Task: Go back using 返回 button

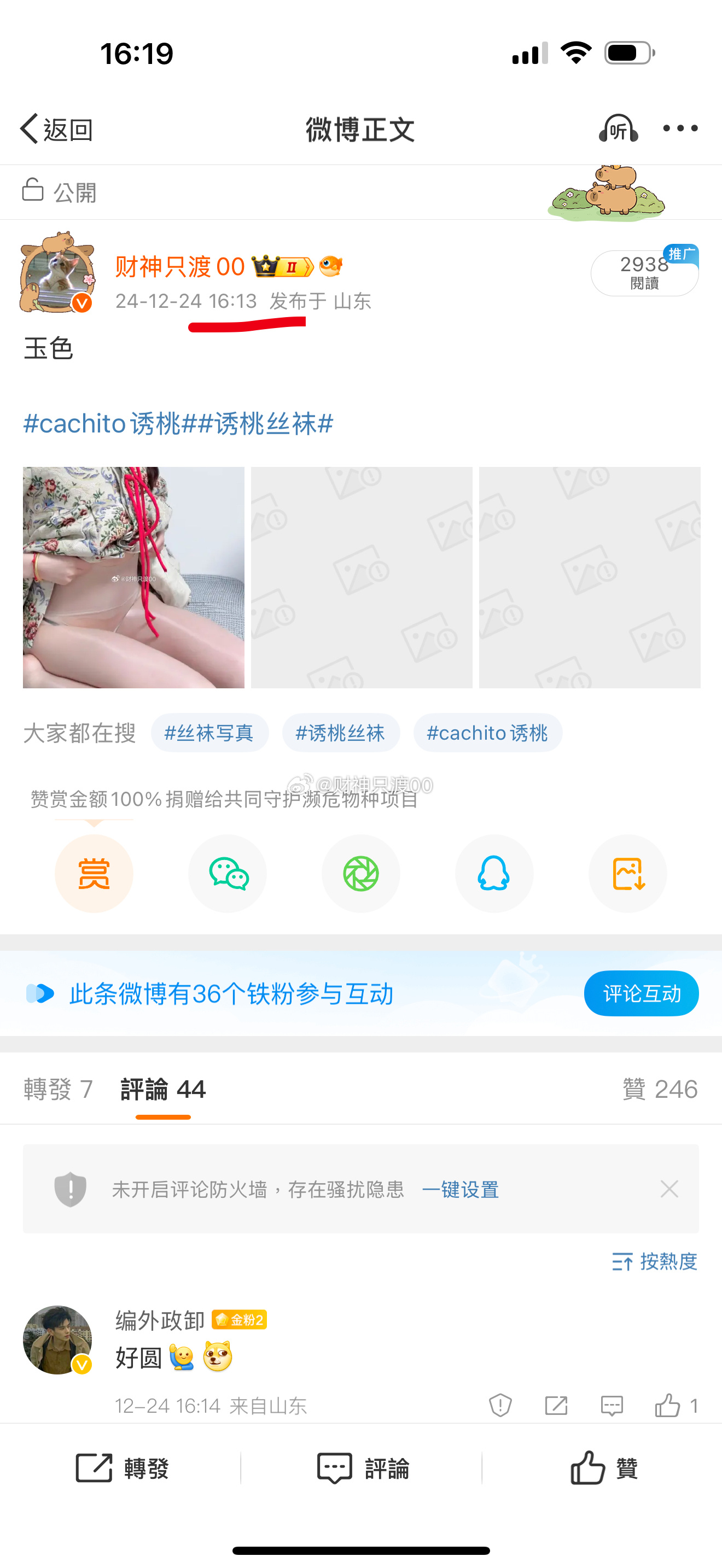Action: (x=56, y=129)
